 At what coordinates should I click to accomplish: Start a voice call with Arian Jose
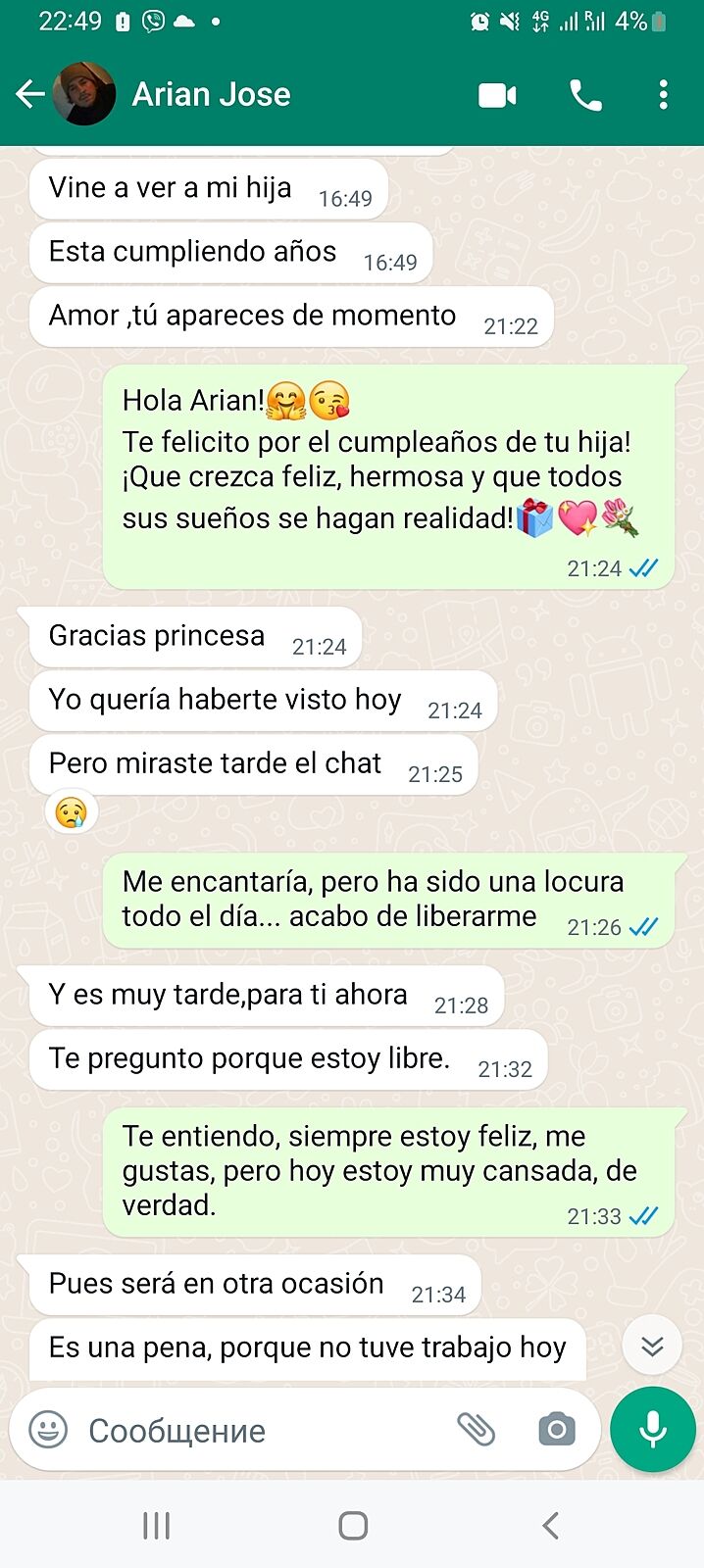pyautogui.click(x=585, y=95)
